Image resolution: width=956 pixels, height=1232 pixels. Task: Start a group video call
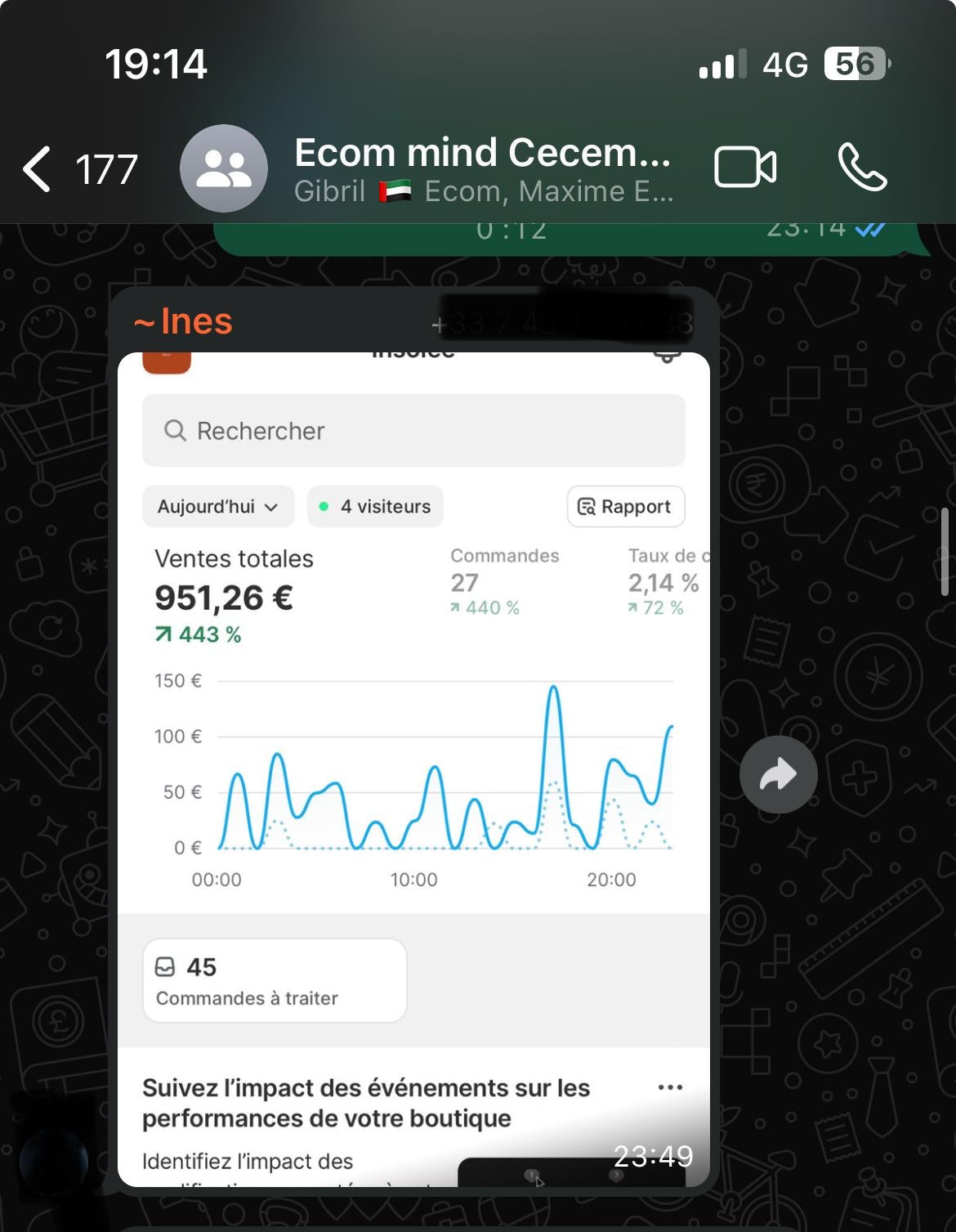(x=744, y=168)
